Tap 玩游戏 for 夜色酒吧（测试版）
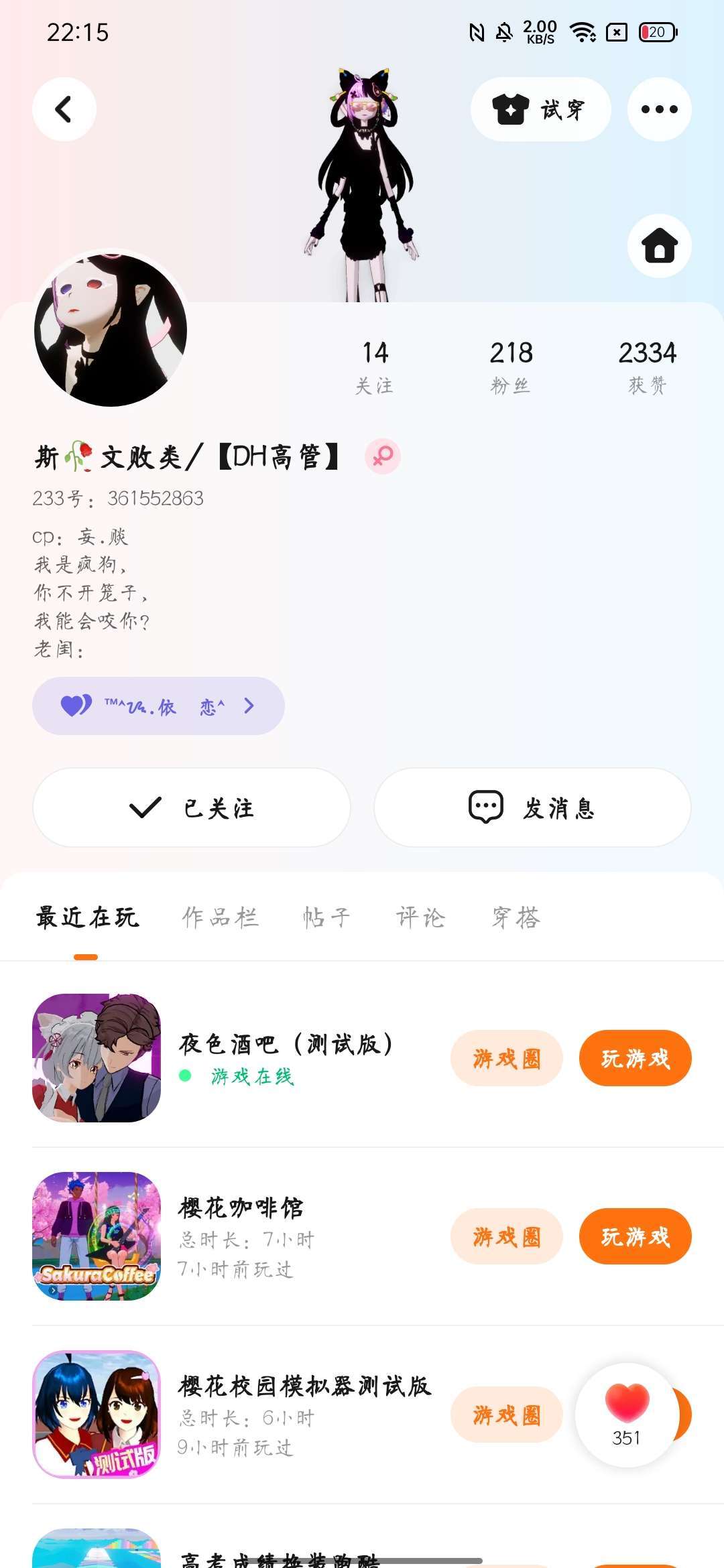This screenshot has height=1568, width=724. click(x=636, y=1058)
